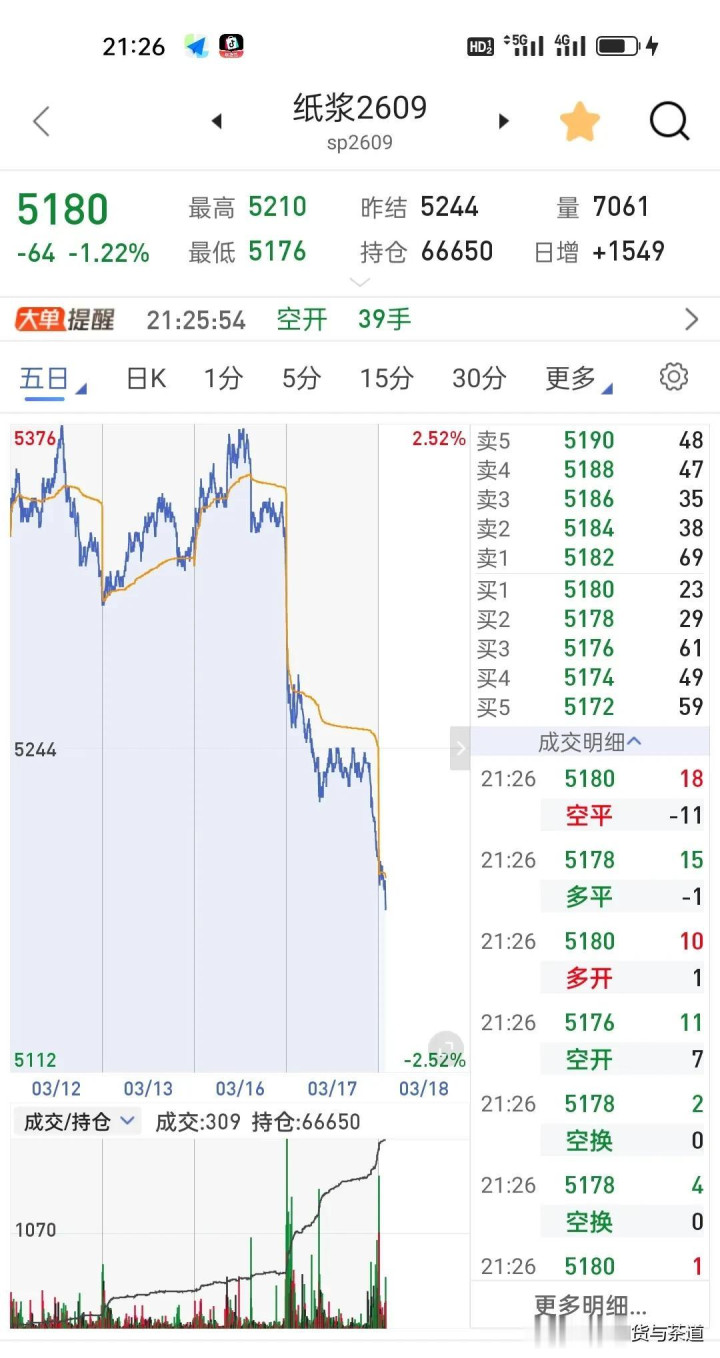Screen dimensions: 720x1358
Task: Switch to the 1分 chart
Action: [x=223, y=379]
